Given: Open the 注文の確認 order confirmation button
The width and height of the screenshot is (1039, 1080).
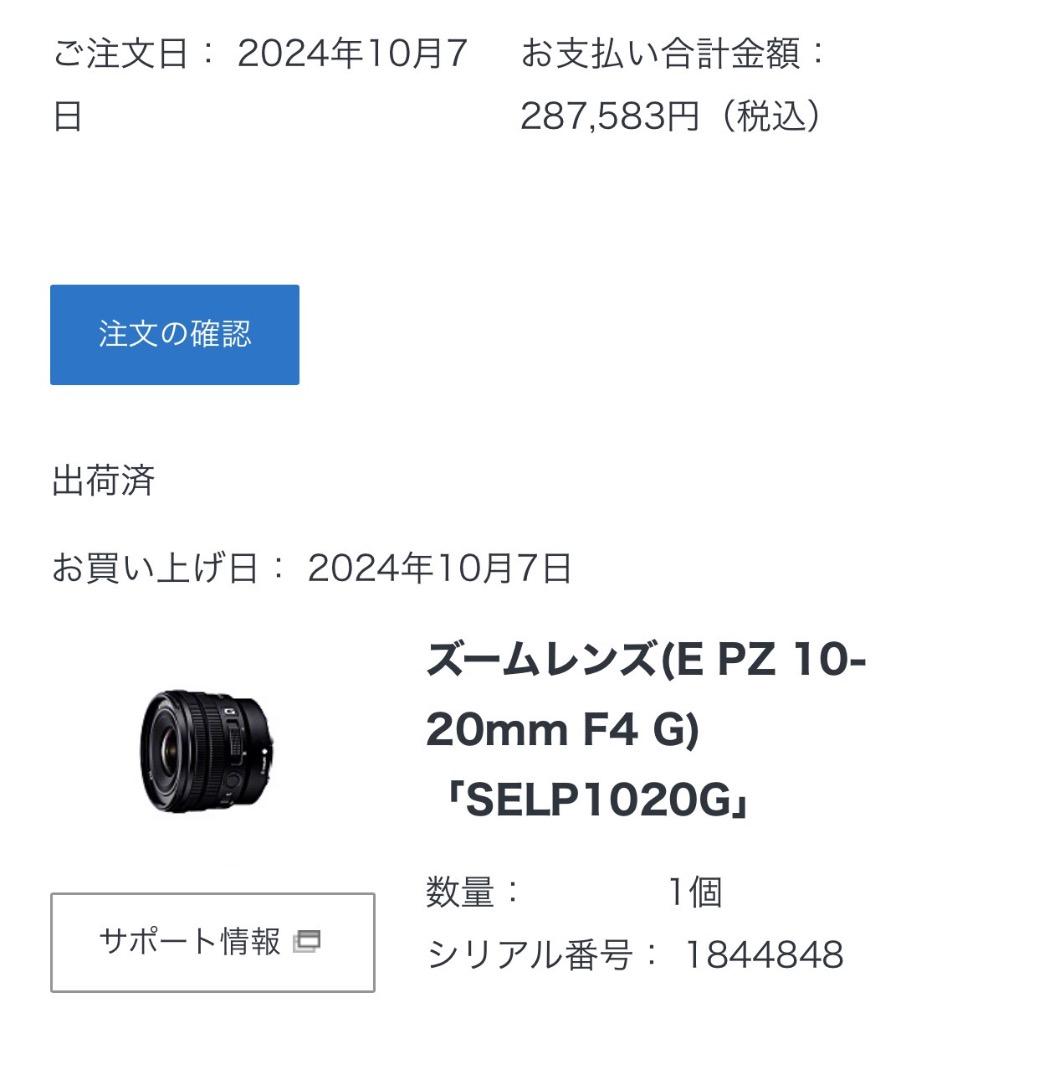Looking at the screenshot, I should coord(173,335).
